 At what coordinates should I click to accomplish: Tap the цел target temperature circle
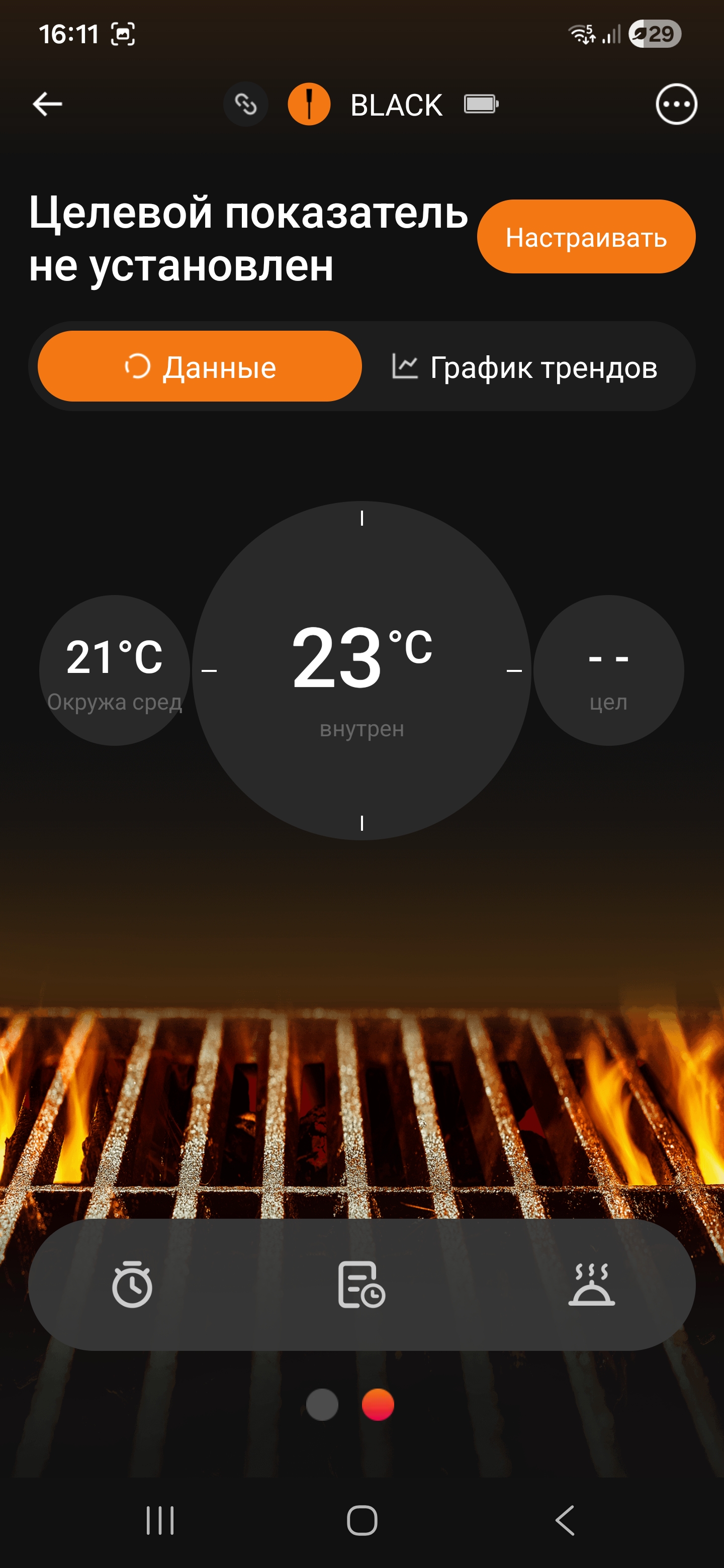pyautogui.click(x=608, y=670)
